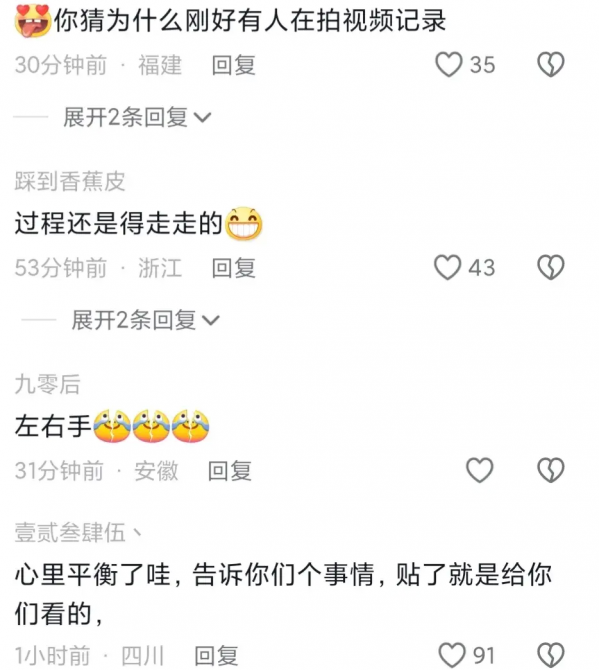Reply to 踩到香蕉皮's comment

point(234,268)
